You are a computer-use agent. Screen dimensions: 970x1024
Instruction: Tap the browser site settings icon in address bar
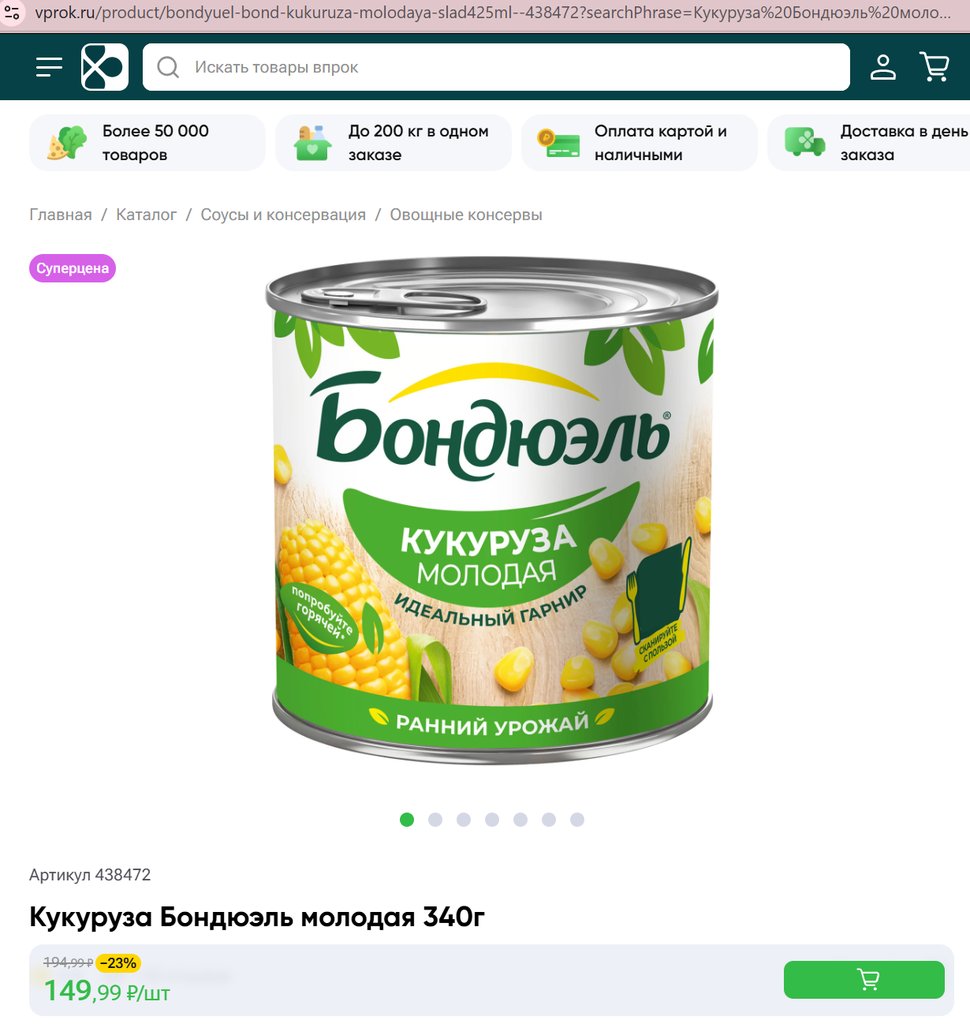click(13, 14)
